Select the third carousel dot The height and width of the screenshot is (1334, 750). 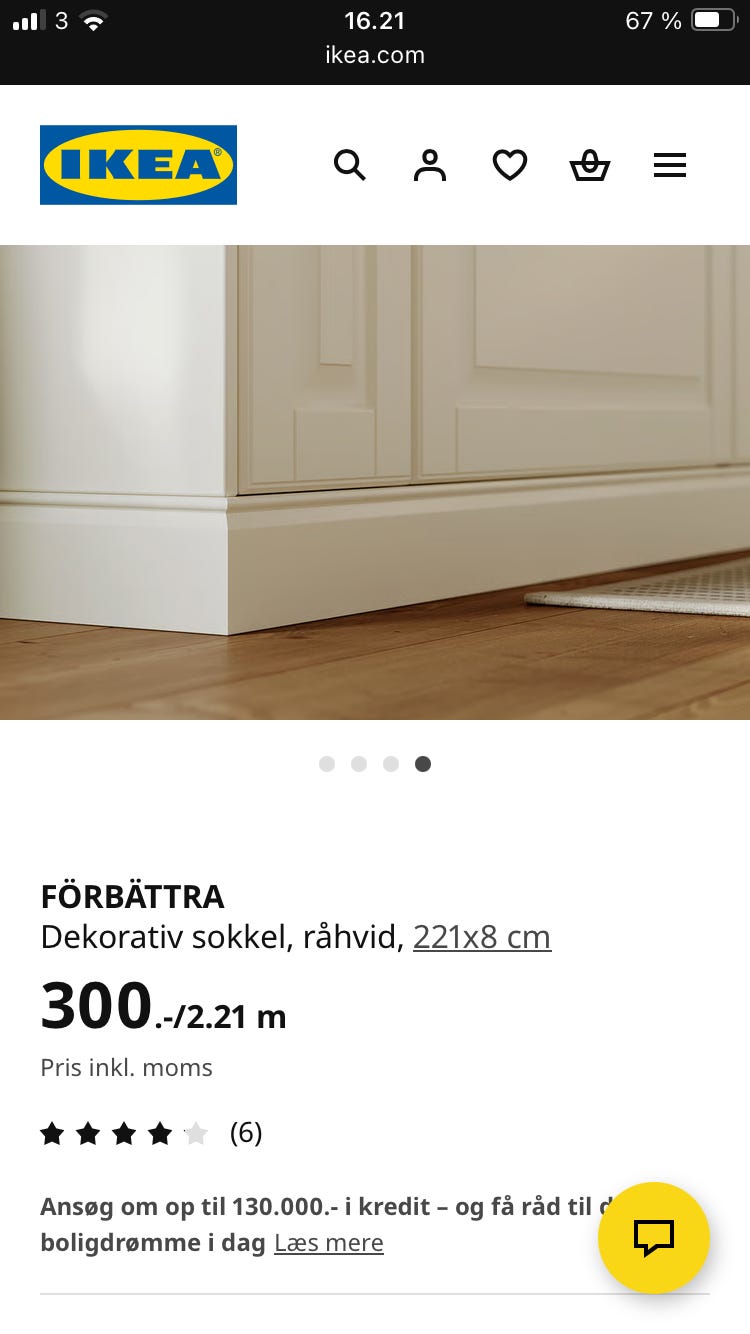coord(391,763)
